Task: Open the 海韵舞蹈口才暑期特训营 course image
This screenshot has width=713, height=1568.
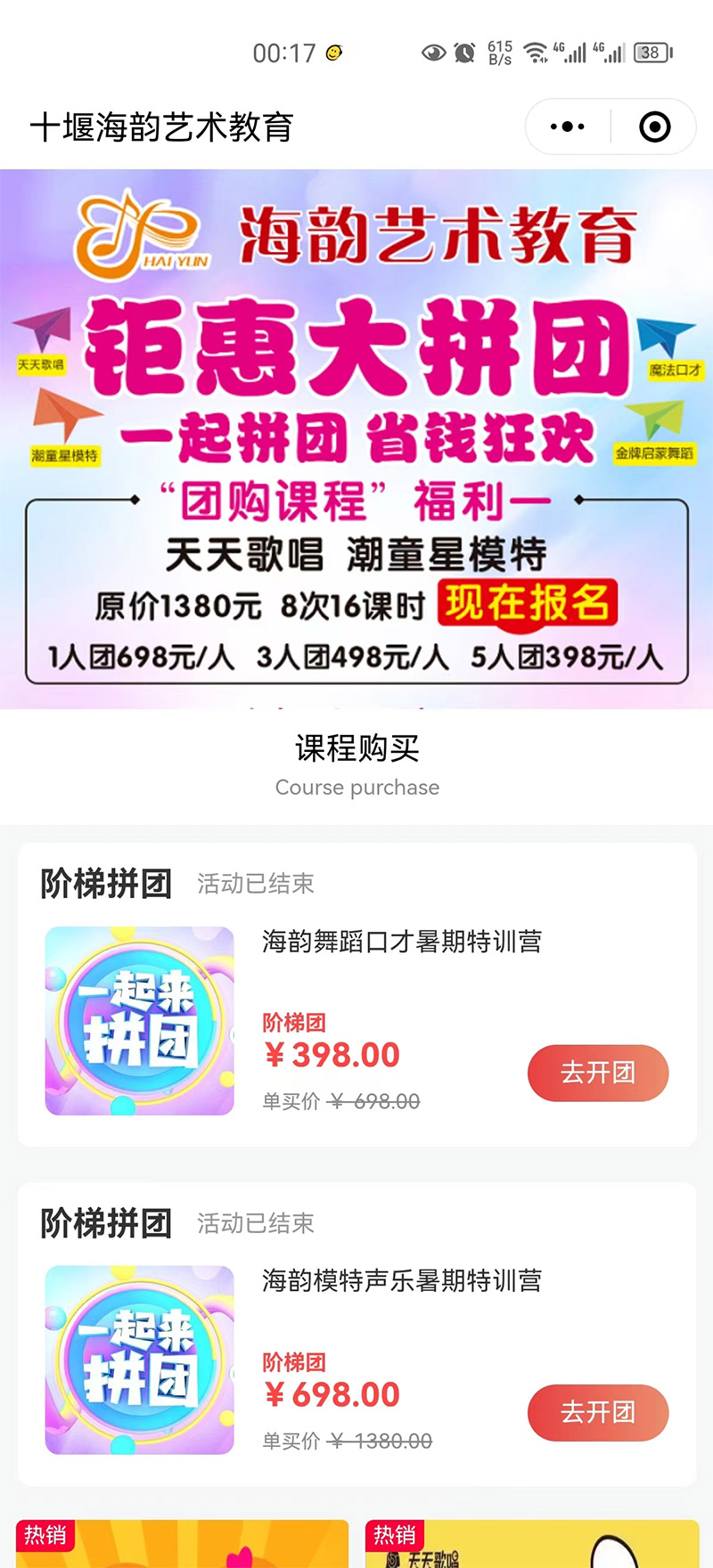Action: point(140,1021)
